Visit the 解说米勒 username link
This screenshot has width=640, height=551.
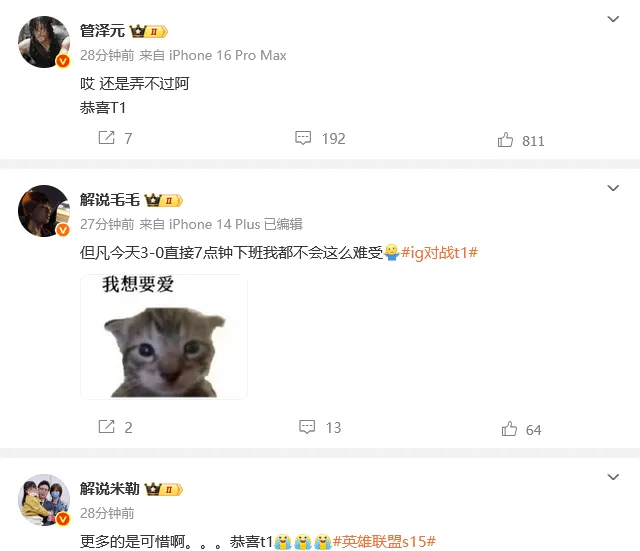pyautogui.click(x=110, y=489)
